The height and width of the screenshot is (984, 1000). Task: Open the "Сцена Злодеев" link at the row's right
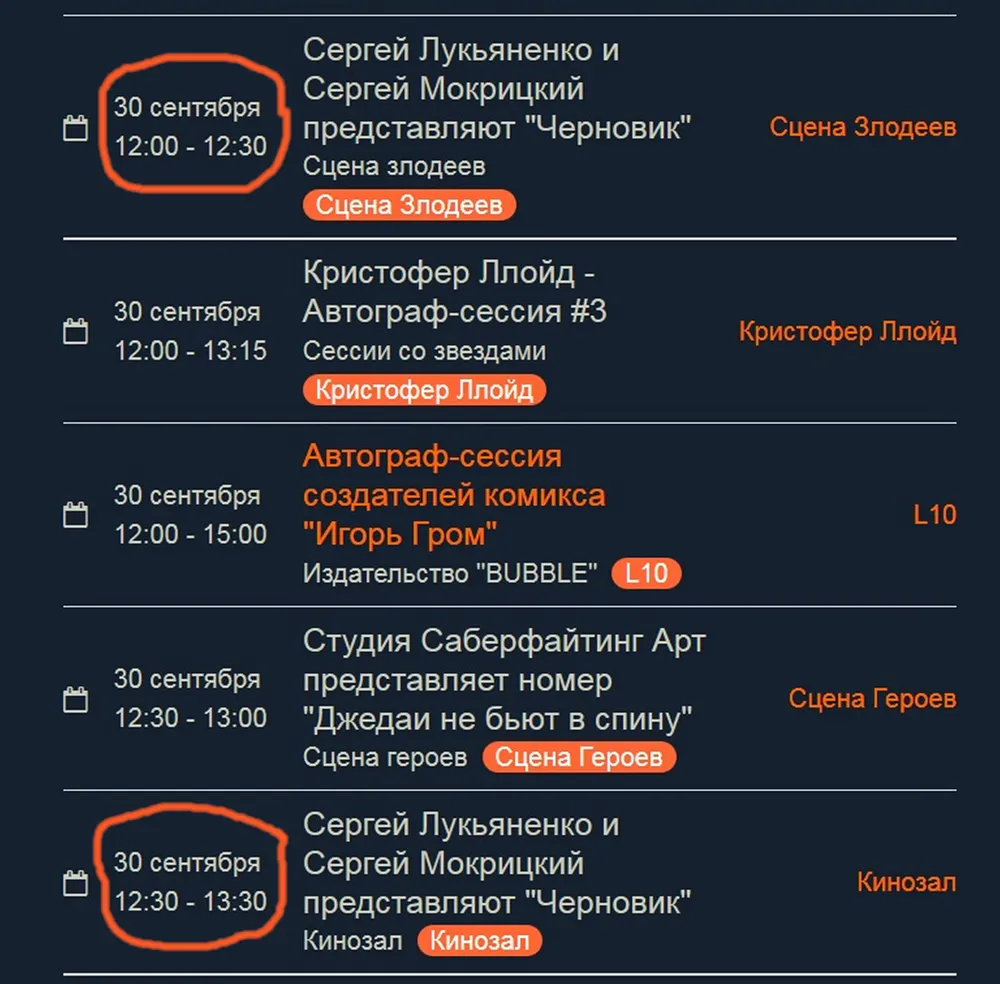coord(862,127)
